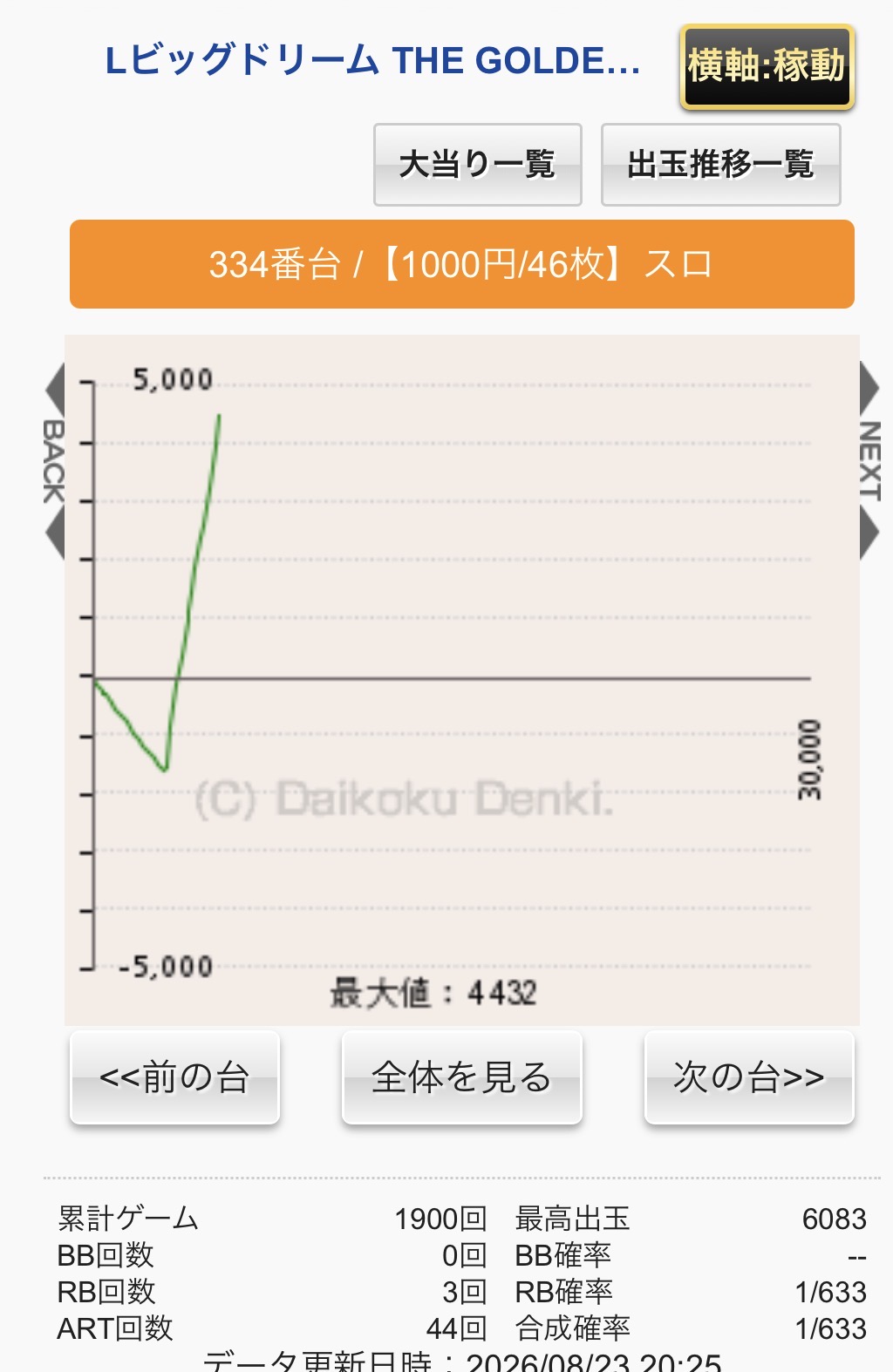Toggle the 横軸:稼動 axis button
The image size is (893, 1372).
coord(767,66)
